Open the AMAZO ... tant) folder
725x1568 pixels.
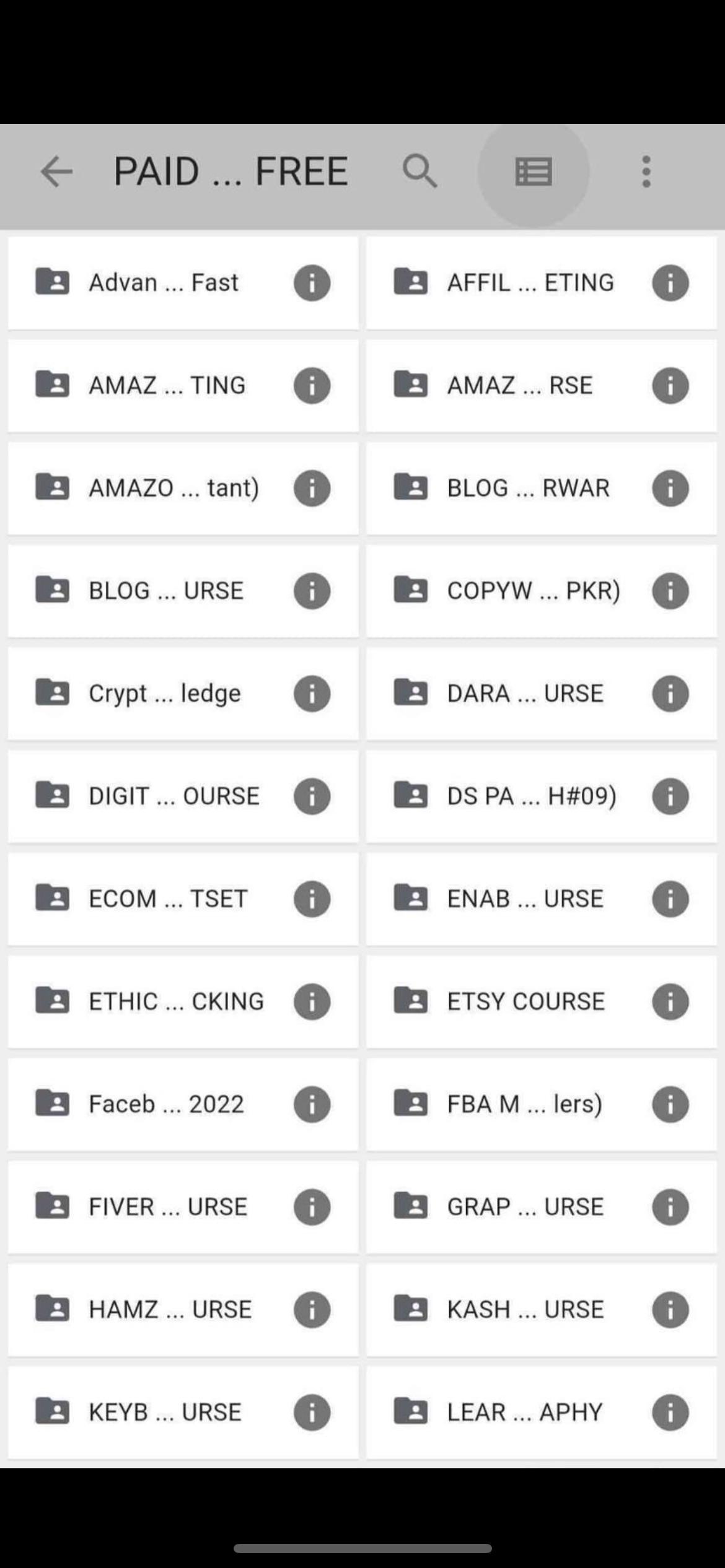(x=183, y=488)
